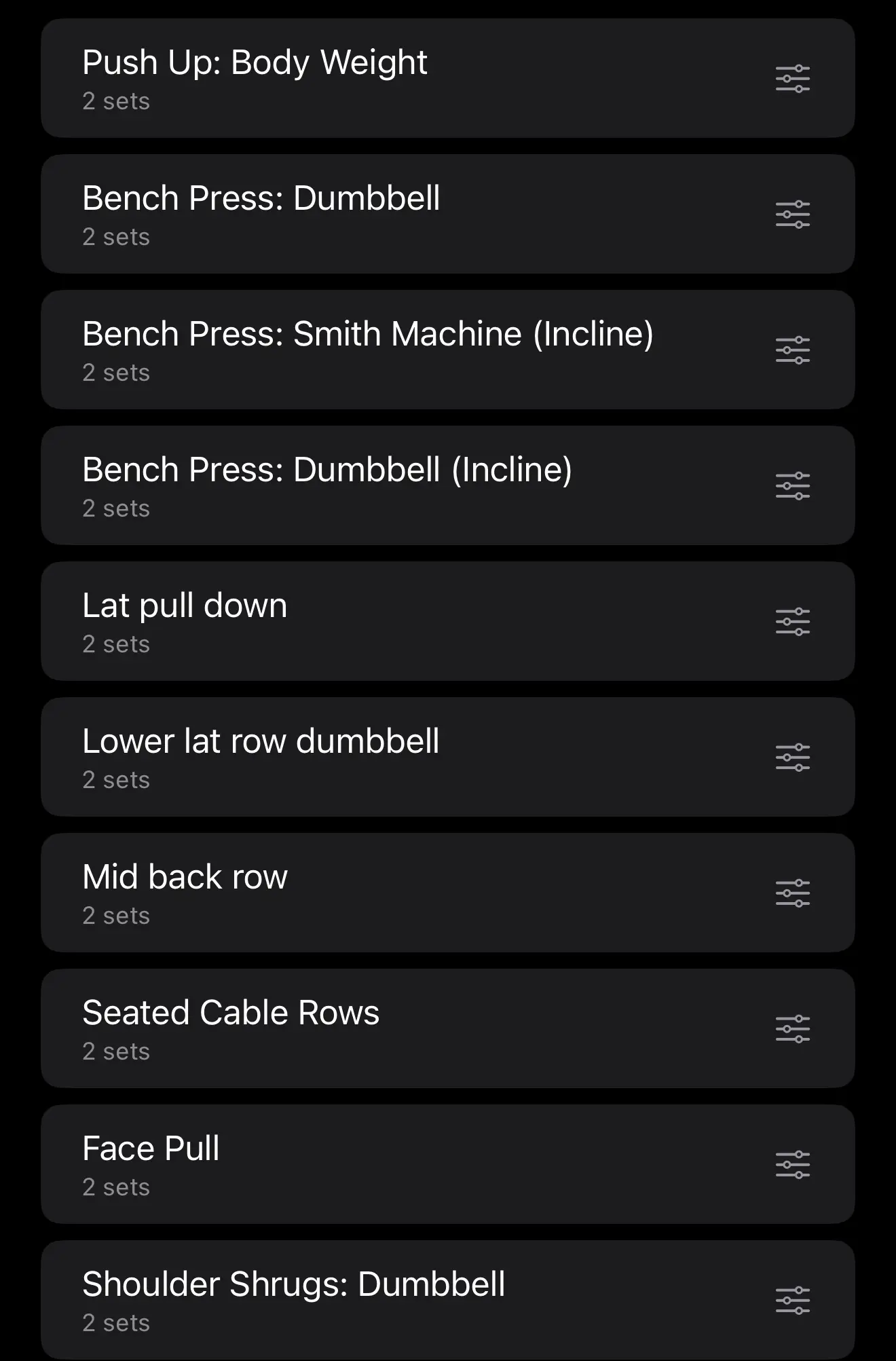The width and height of the screenshot is (896, 1361).
Task: Tap the options icon for Face Pull
Action: [x=792, y=1165]
